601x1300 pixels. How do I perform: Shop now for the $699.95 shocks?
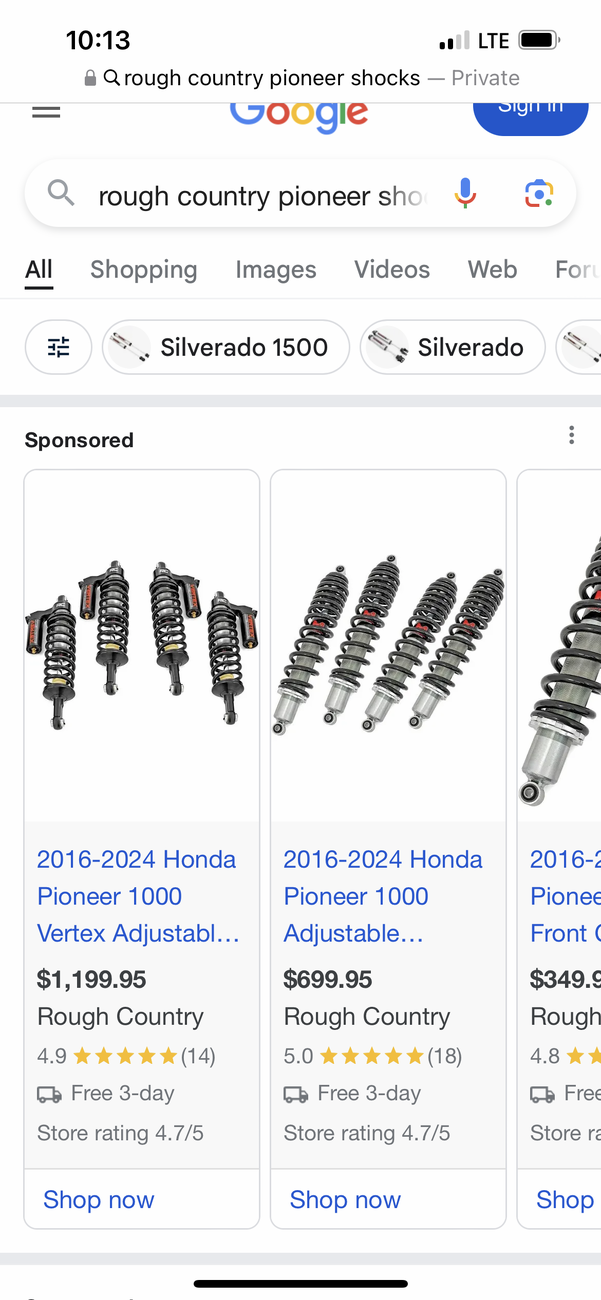pyautogui.click(x=345, y=1199)
